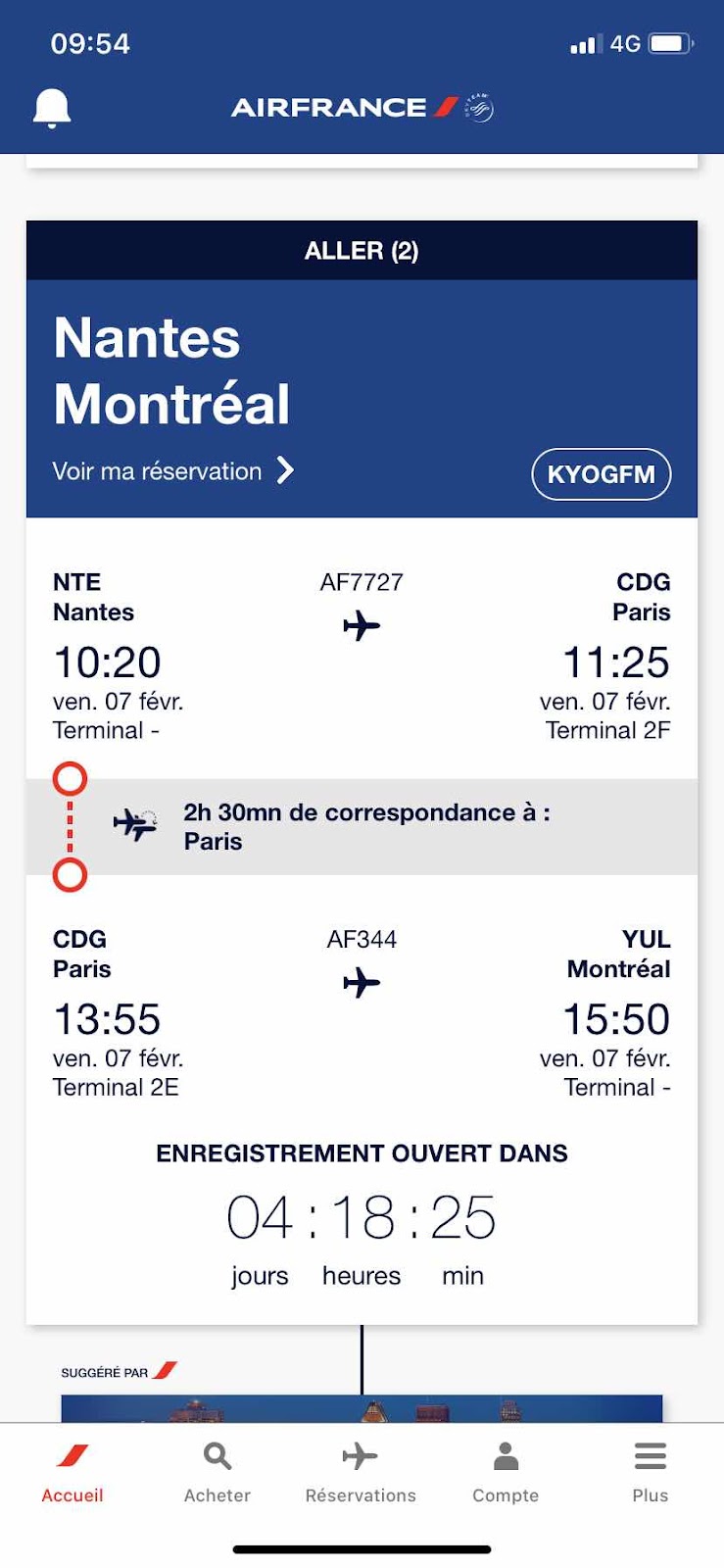Open the notifications bell
The width and height of the screenshot is (724, 1568).
[52, 108]
